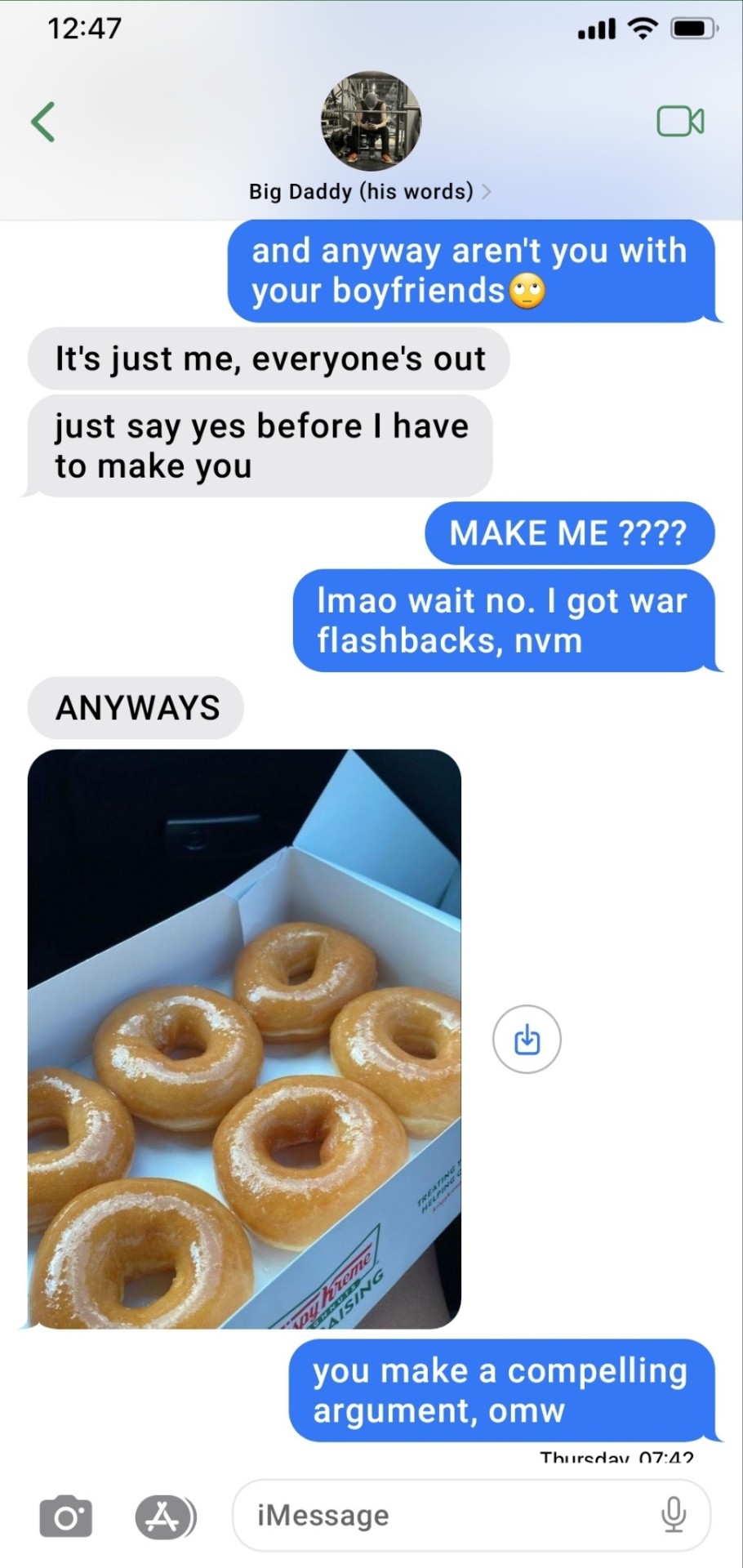The image size is (743, 1568).
Task: Open the iMessage apps drawer
Action: 165,1517
